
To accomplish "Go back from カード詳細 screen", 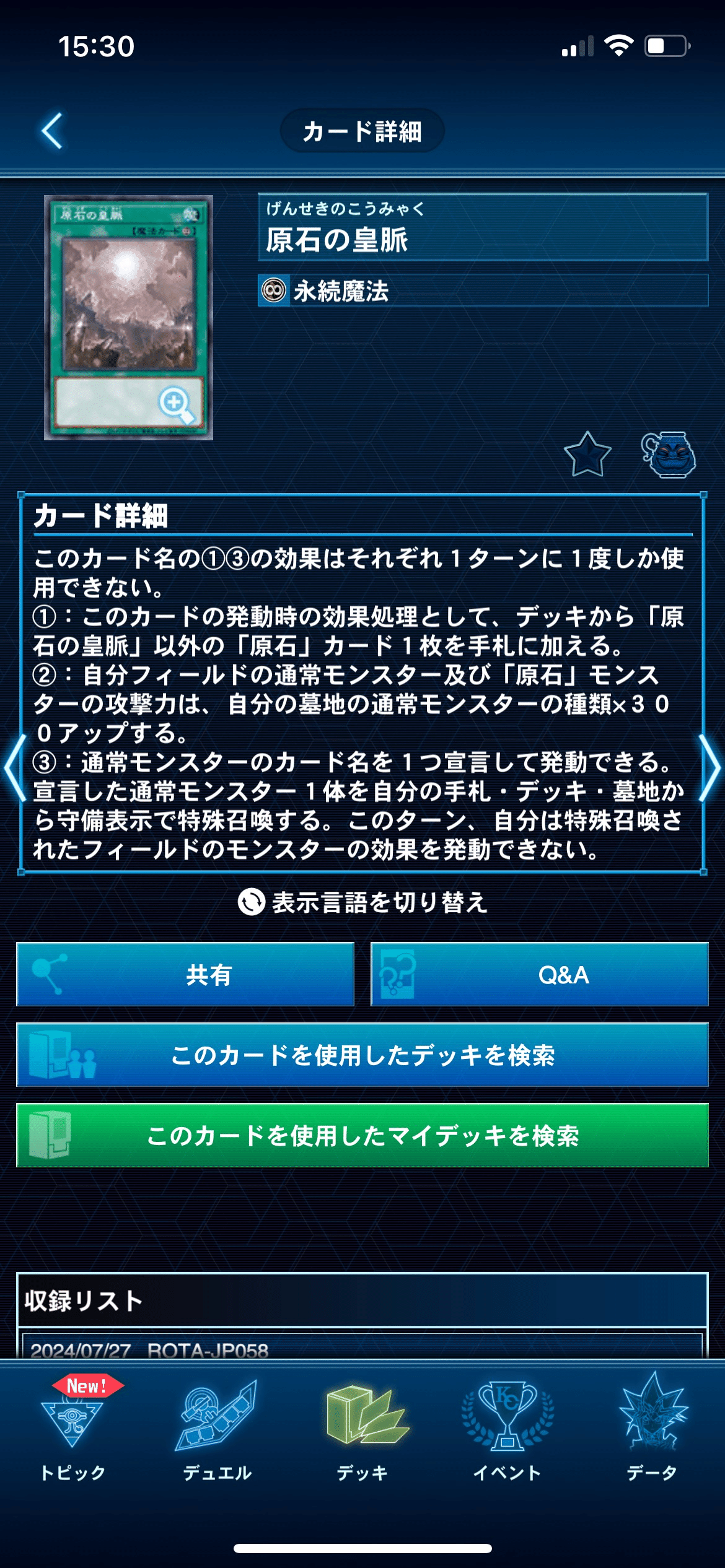I will (52, 131).
